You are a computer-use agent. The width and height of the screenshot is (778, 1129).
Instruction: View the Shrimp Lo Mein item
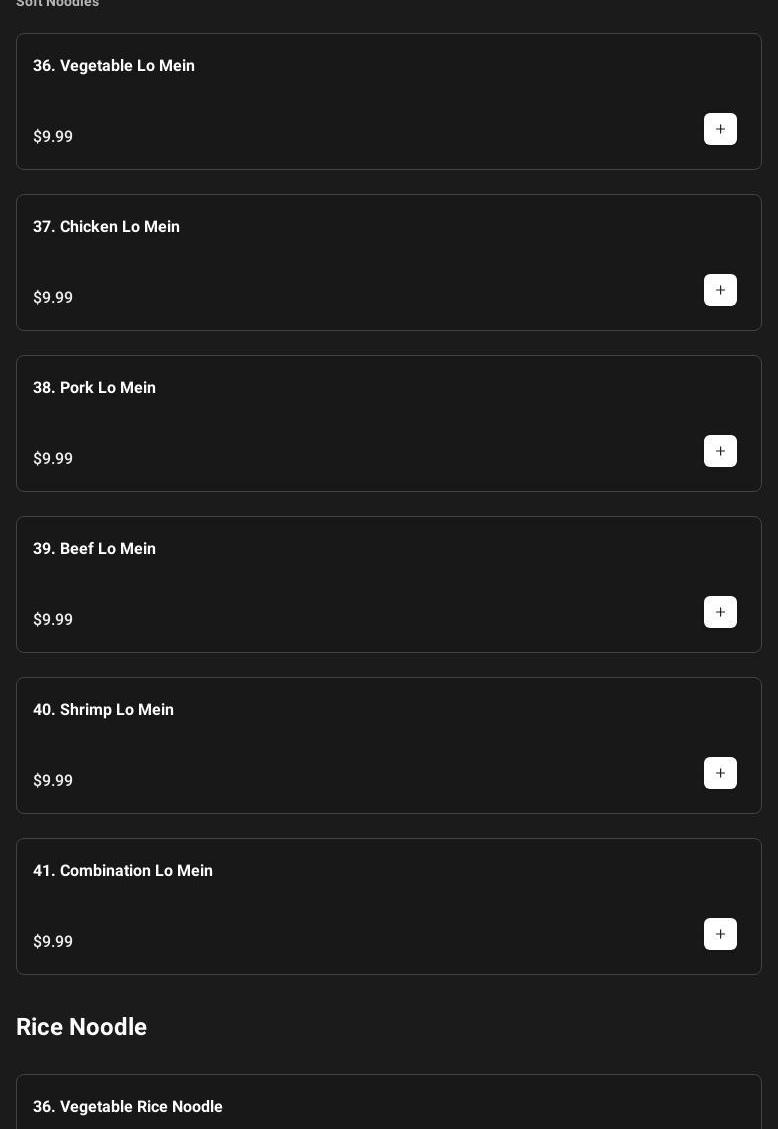[103, 710]
